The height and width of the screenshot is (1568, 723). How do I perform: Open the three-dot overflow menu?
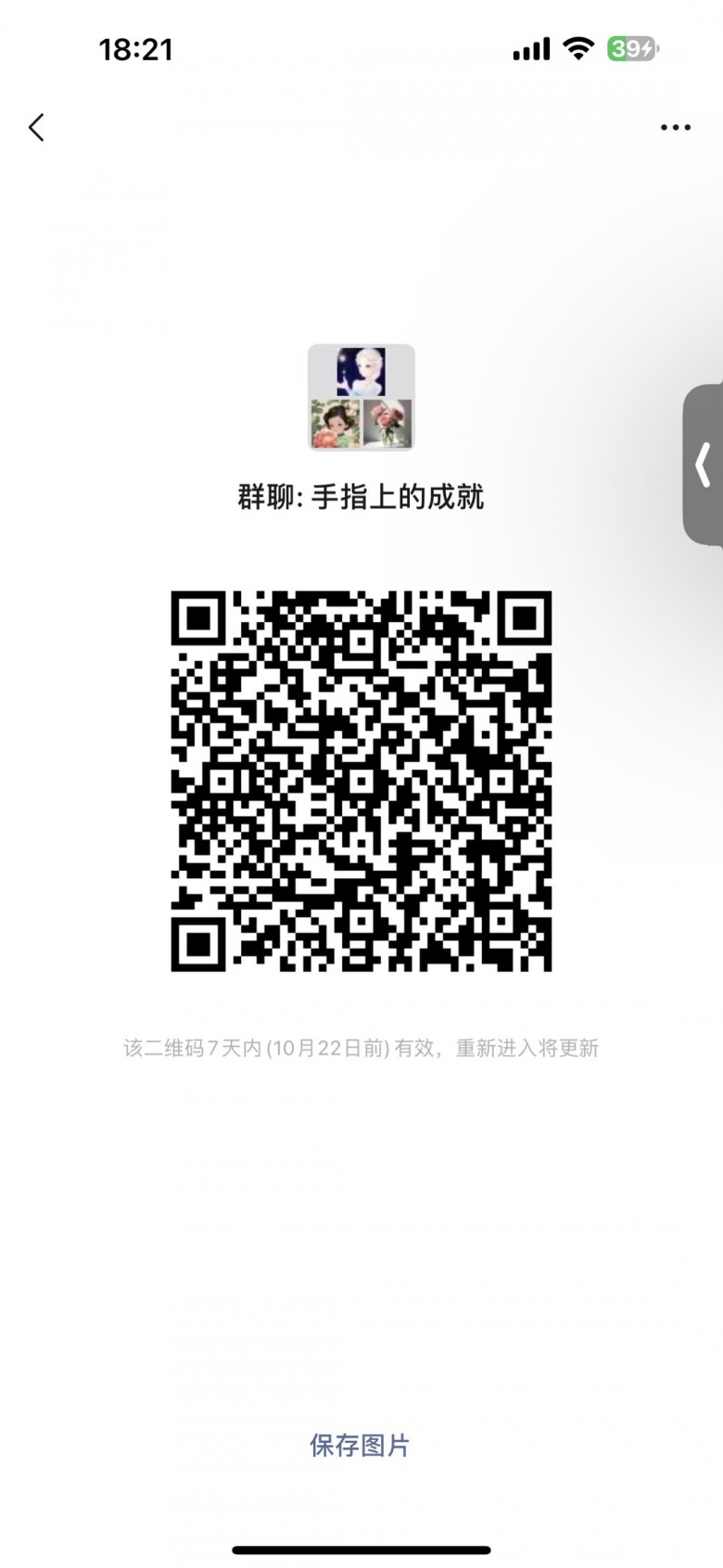pos(675,127)
